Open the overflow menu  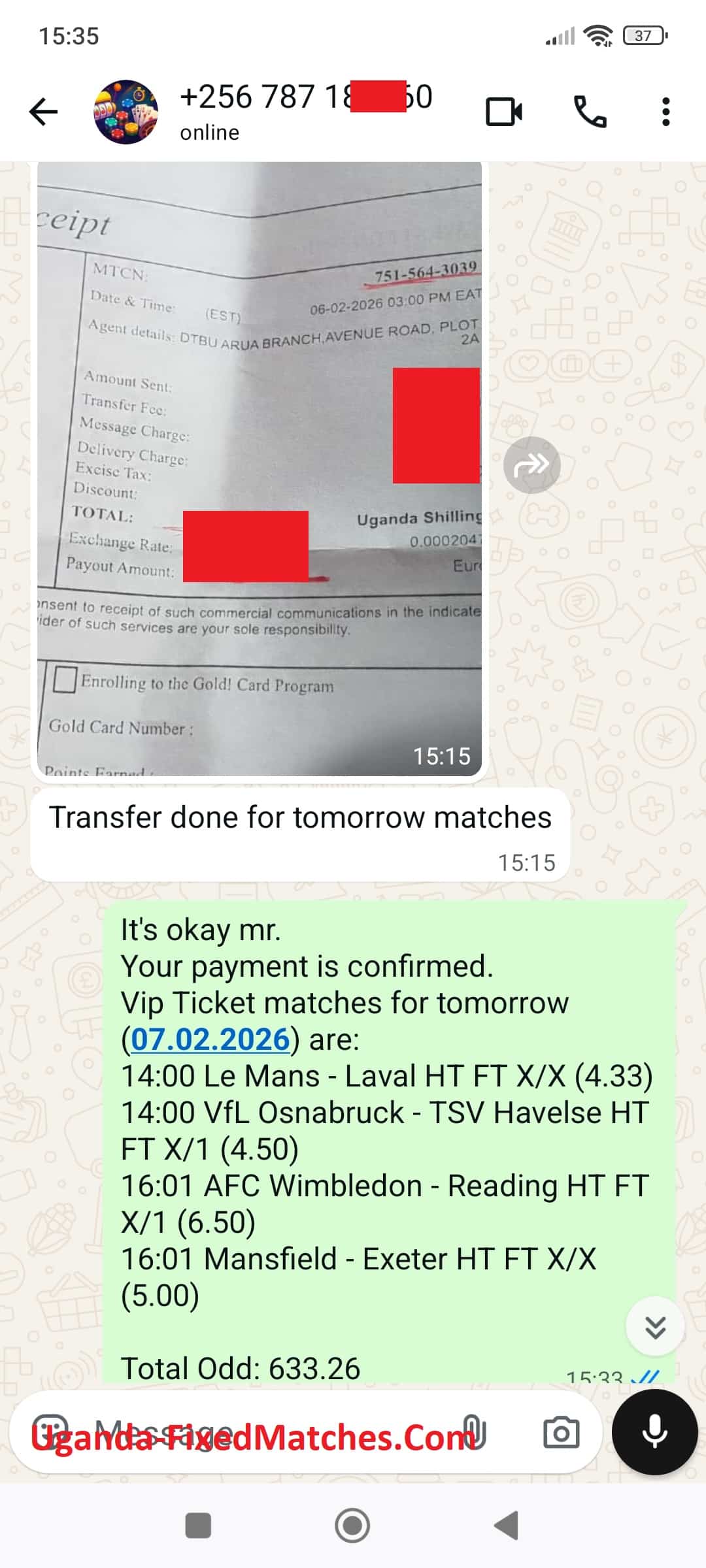[x=665, y=112]
